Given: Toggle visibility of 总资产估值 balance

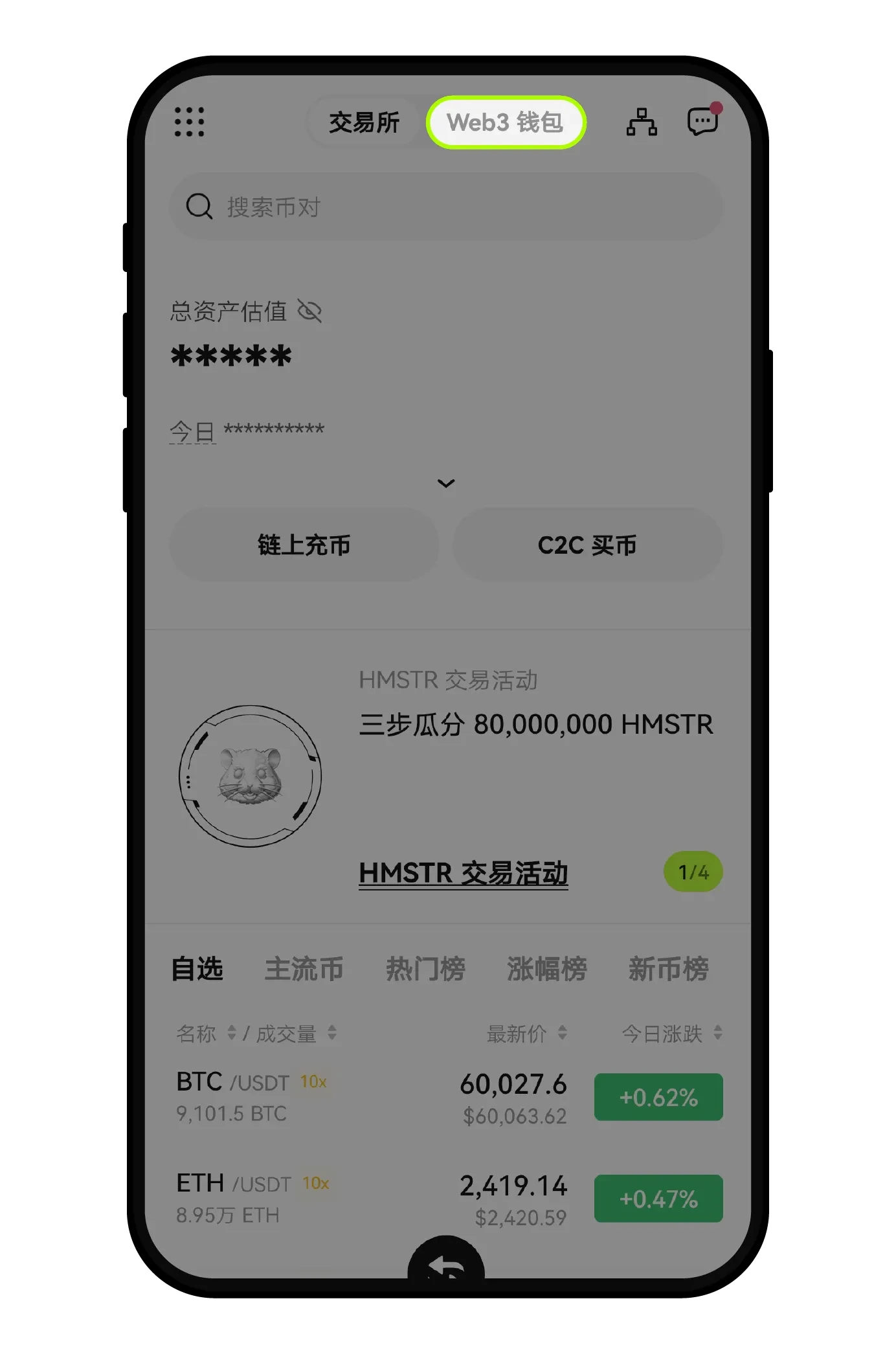Looking at the screenshot, I should pos(309,311).
